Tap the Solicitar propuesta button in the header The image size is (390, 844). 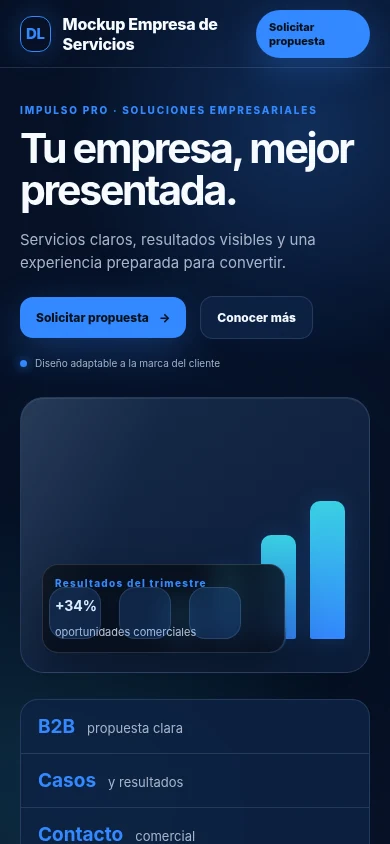313,34
